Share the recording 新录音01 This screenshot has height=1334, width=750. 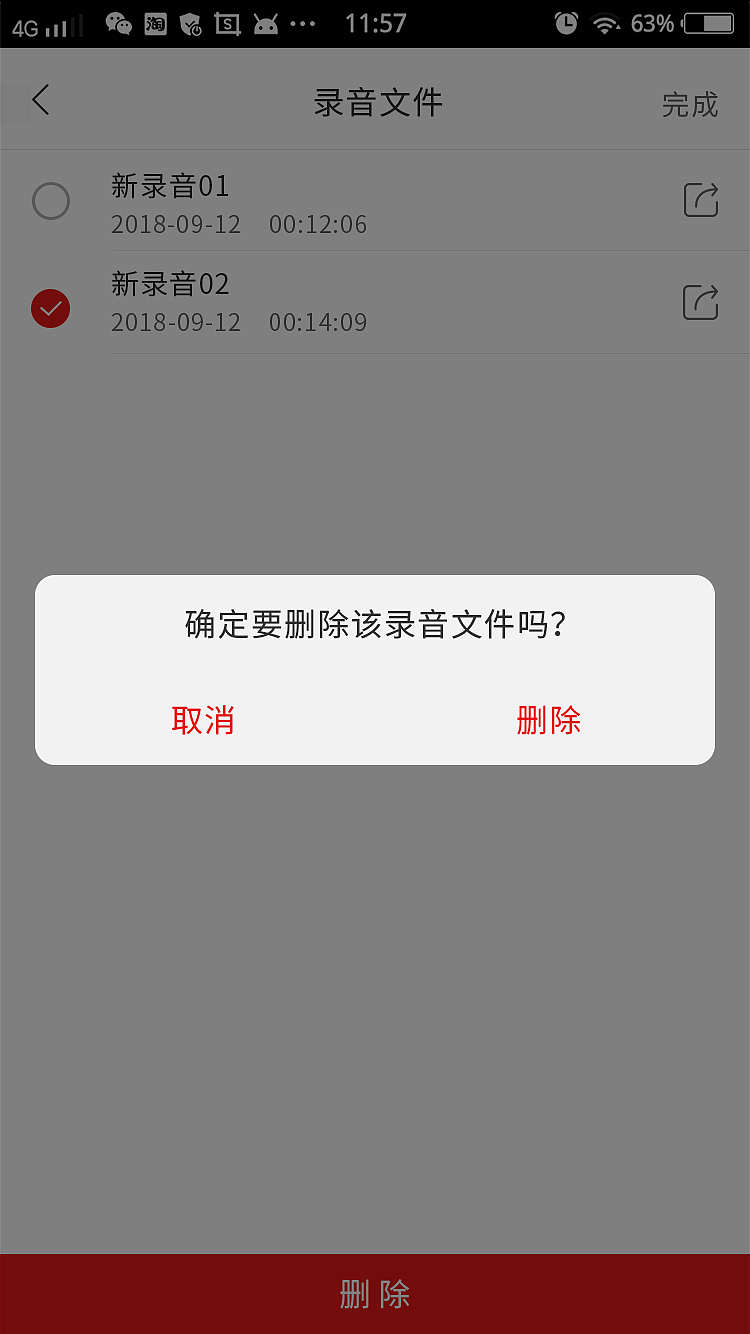pyautogui.click(x=700, y=200)
